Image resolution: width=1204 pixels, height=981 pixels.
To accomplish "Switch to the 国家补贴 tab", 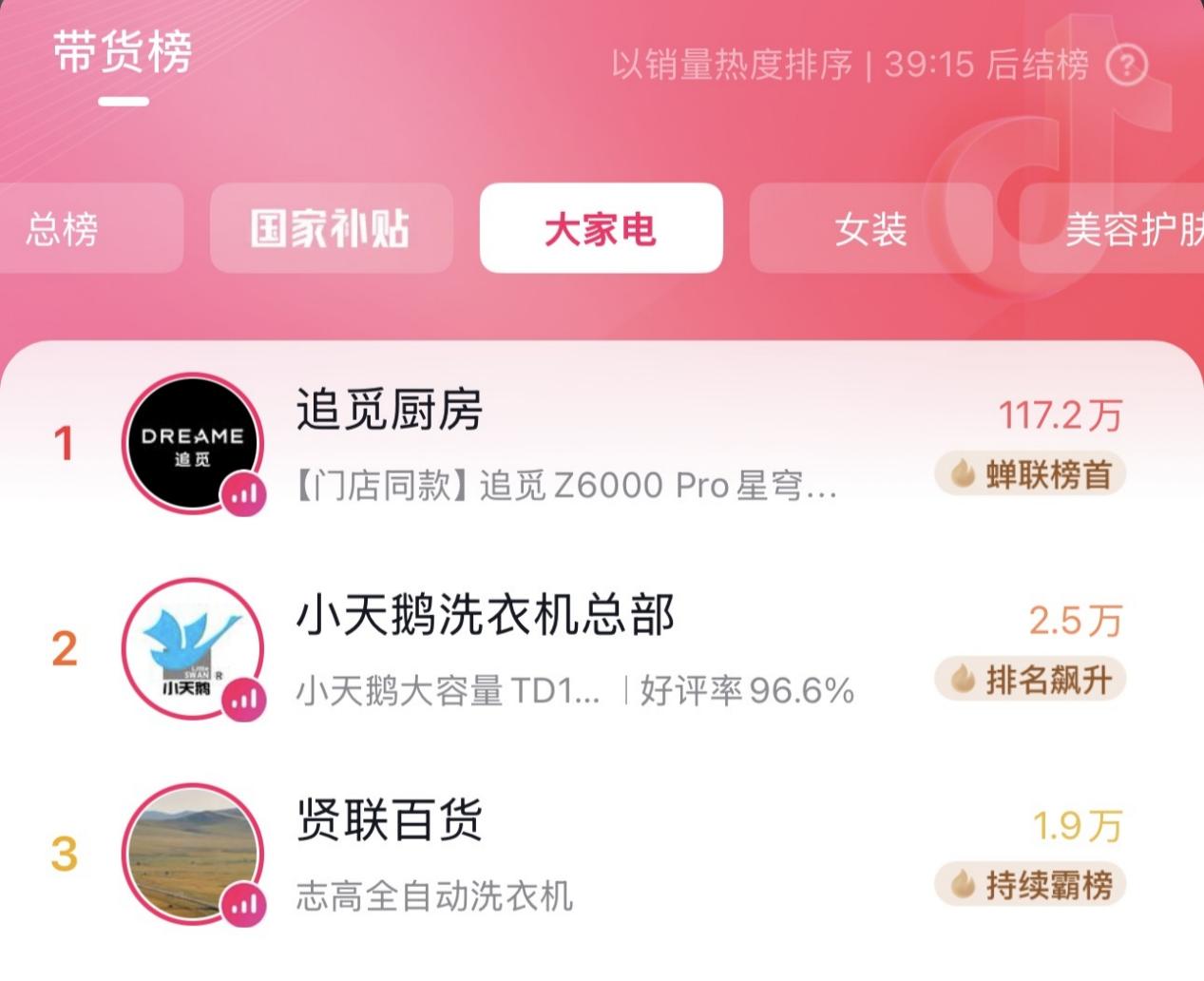I will tap(331, 229).
